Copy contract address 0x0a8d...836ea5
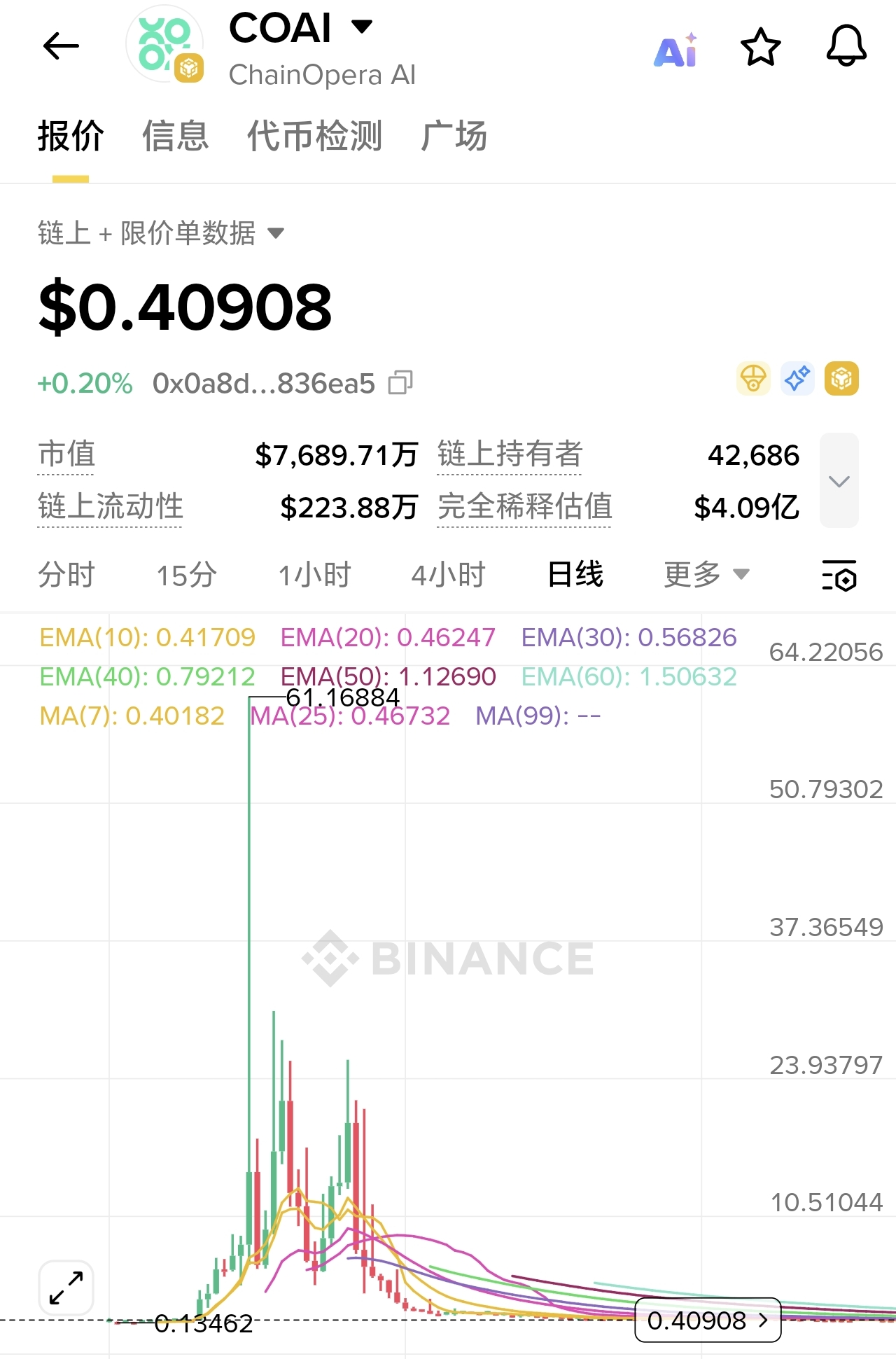 [400, 382]
